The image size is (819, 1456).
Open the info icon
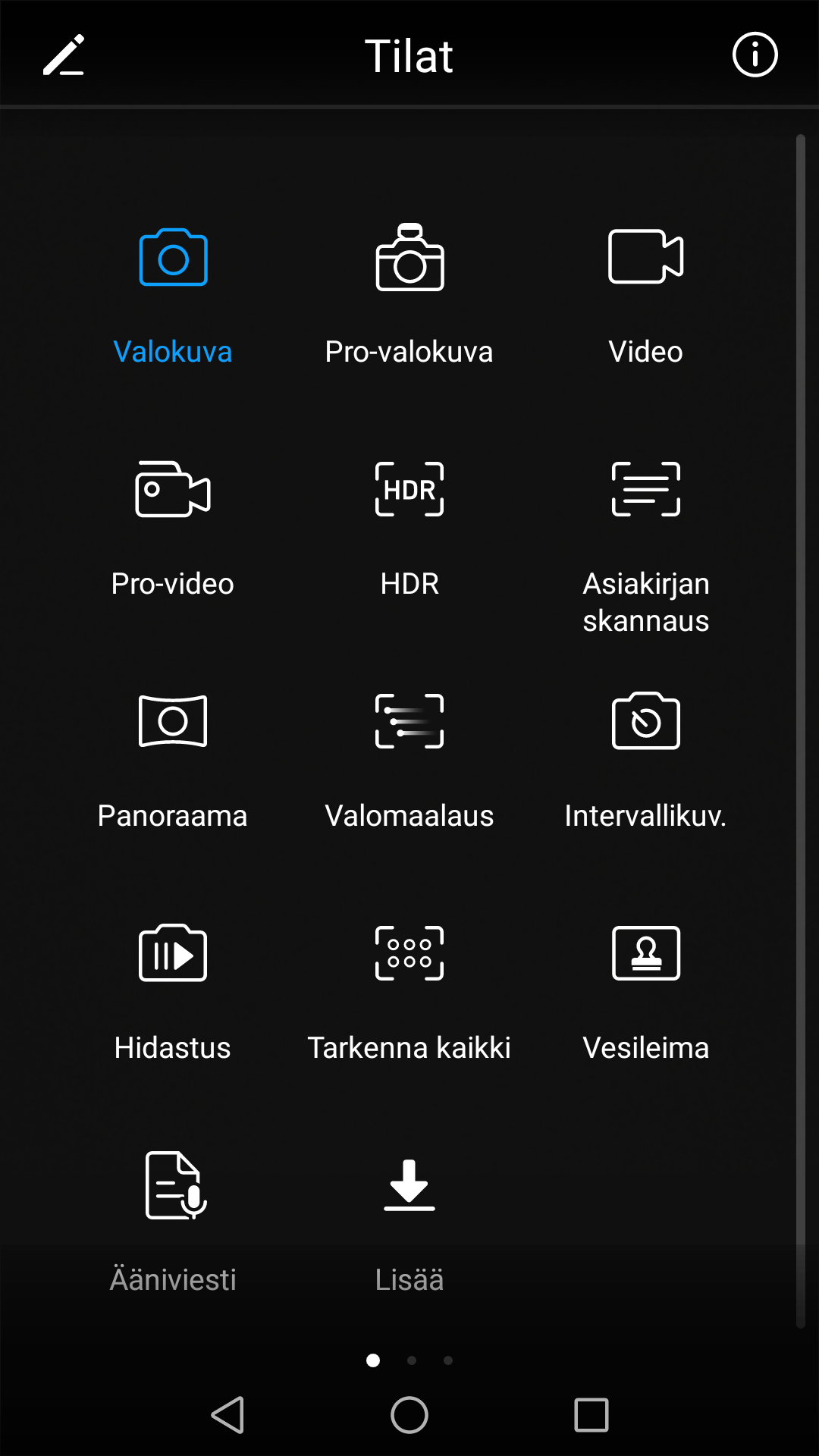click(755, 55)
